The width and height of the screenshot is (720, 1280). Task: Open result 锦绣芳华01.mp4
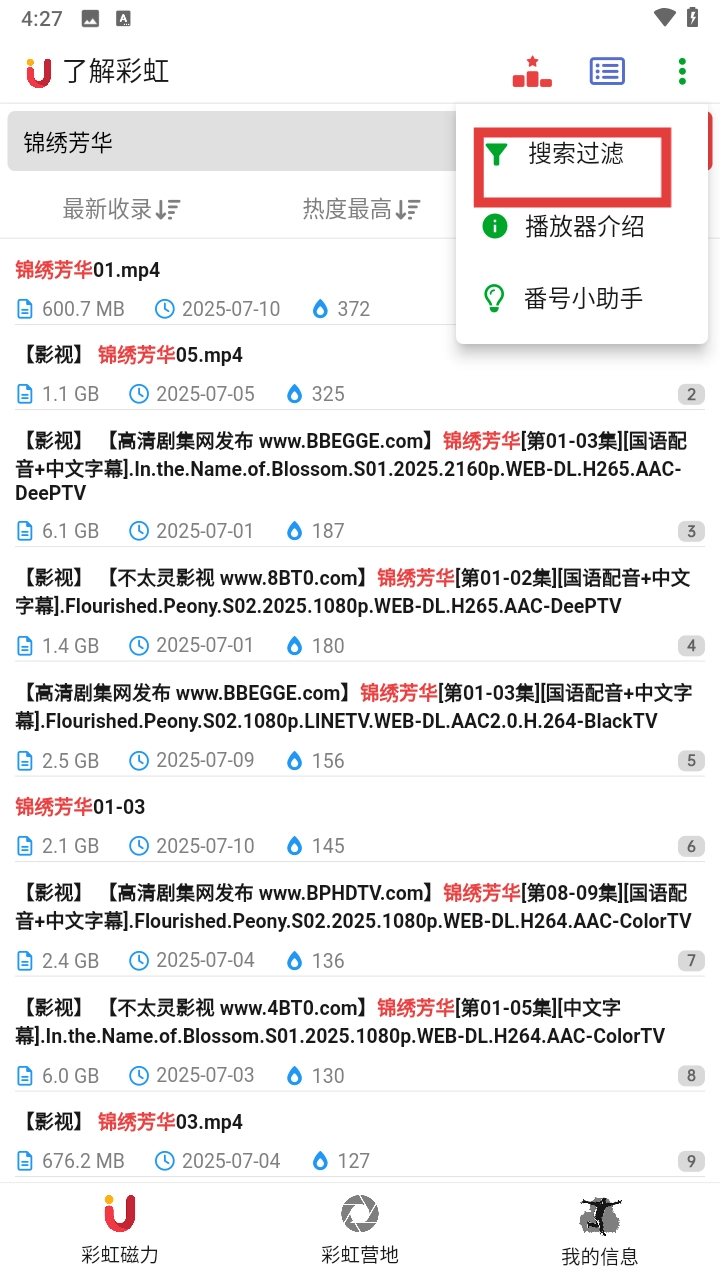(x=88, y=270)
